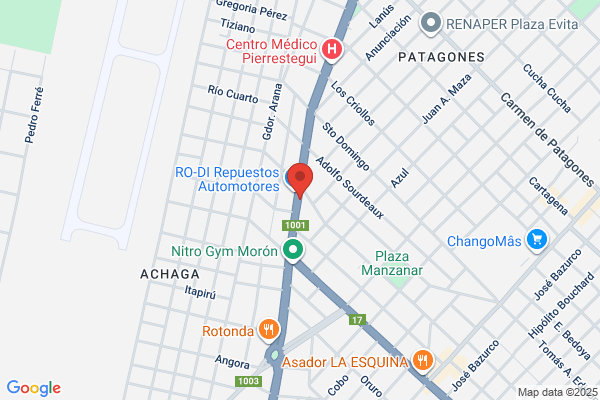Open Asador LA ESQUINA restaurant marker
The height and width of the screenshot is (400, 600).
(x=422, y=361)
